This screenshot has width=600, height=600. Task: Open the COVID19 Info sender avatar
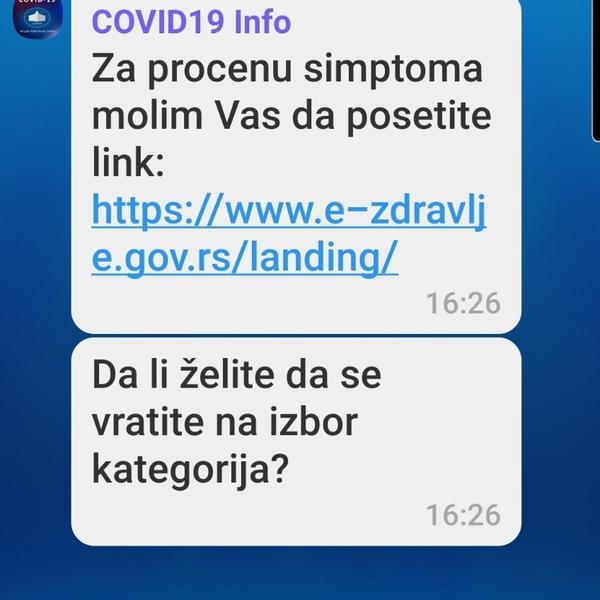37,15
